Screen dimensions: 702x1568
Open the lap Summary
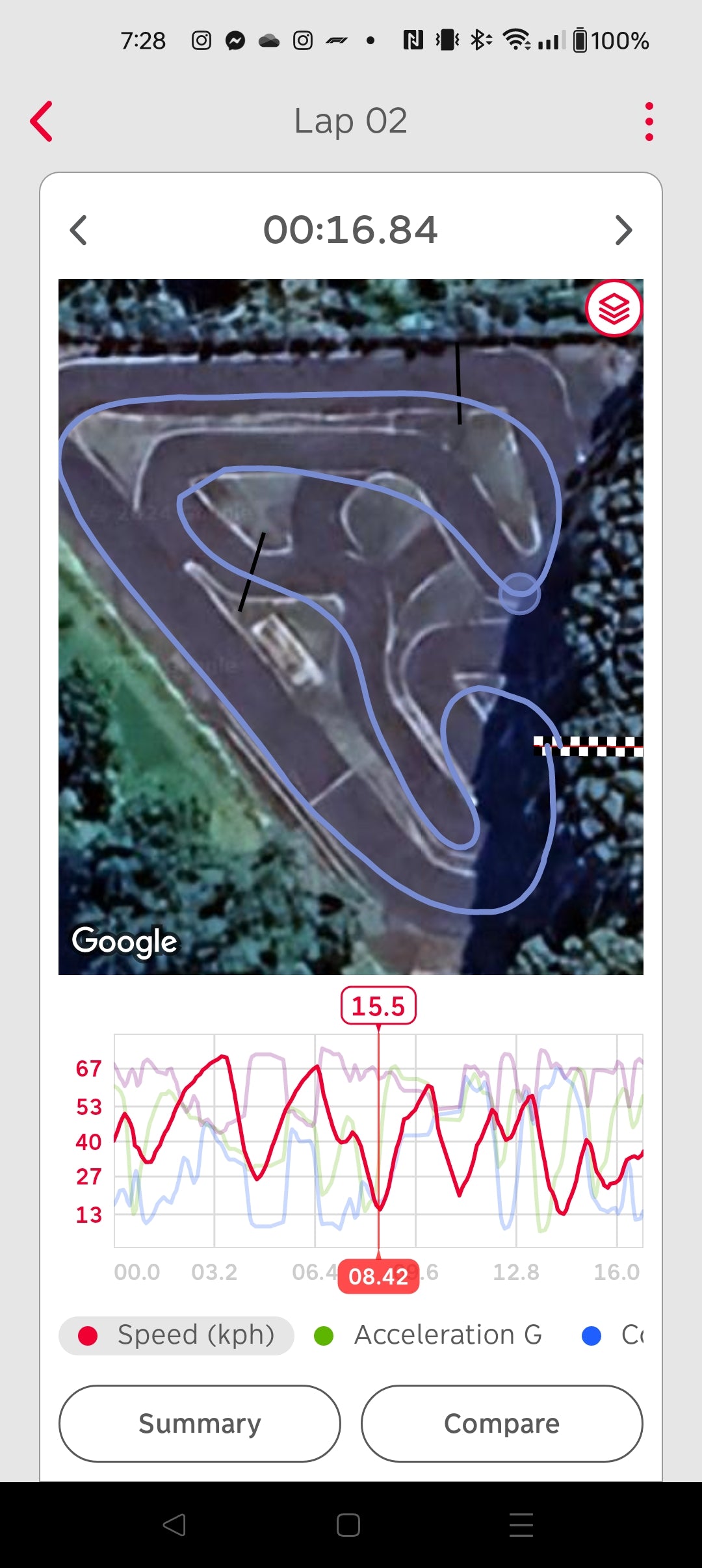pyautogui.click(x=200, y=1423)
